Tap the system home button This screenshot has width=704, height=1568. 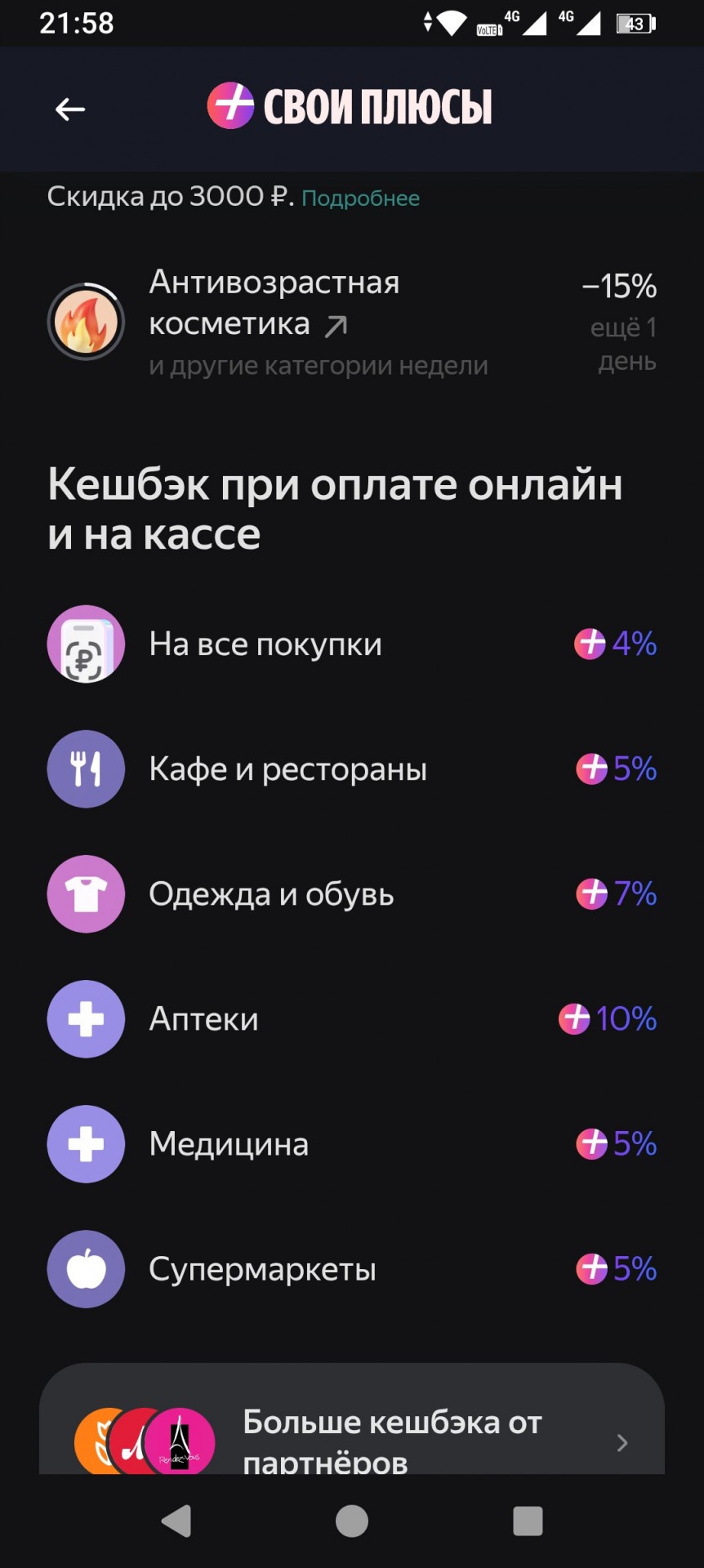pos(352,1521)
